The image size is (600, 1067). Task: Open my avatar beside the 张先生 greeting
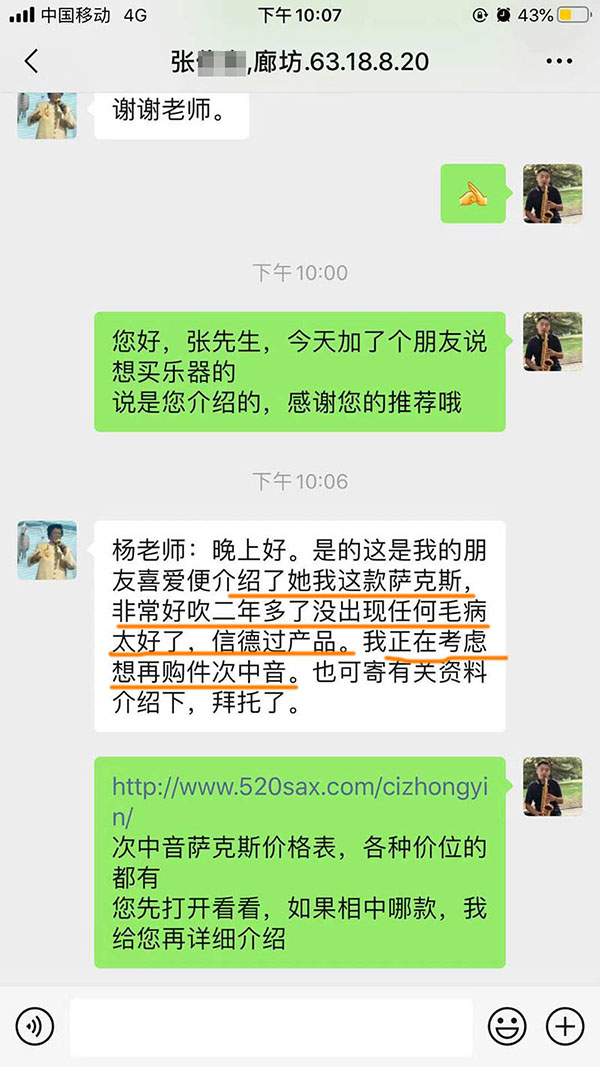552,342
